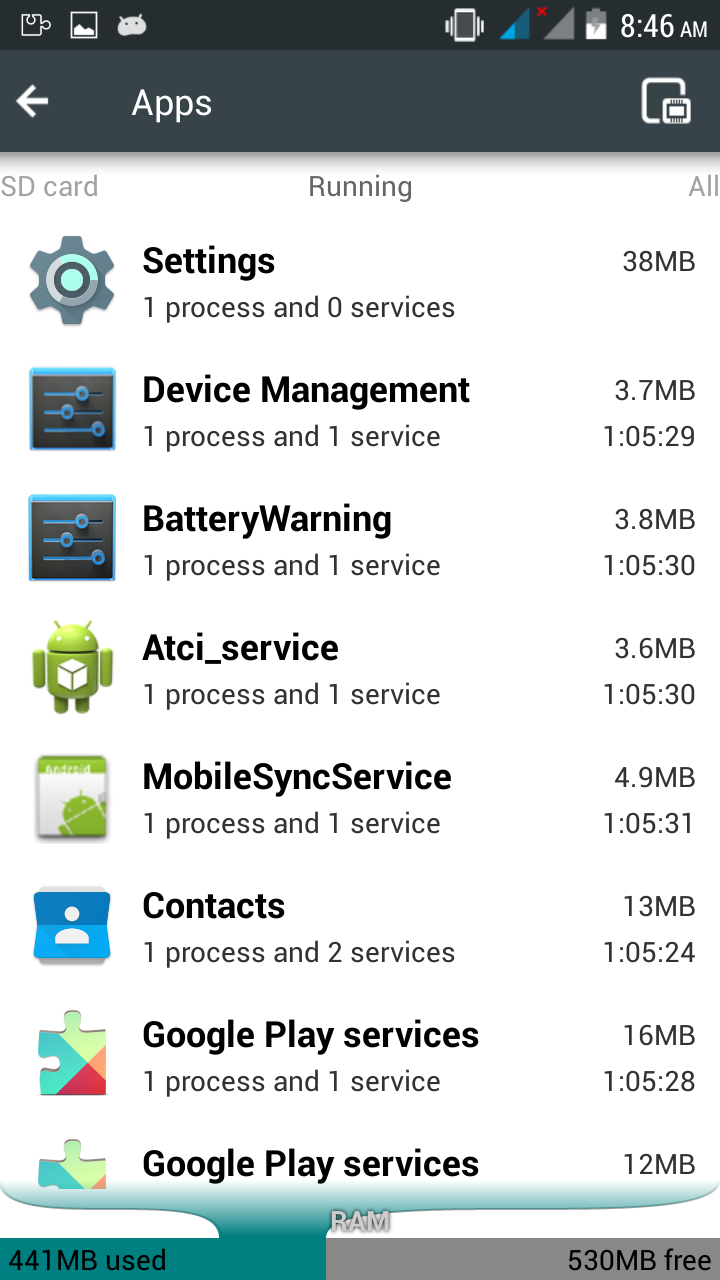This screenshot has width=720, height=1280.
Task: Open Contacts running services
Action: 360,927
